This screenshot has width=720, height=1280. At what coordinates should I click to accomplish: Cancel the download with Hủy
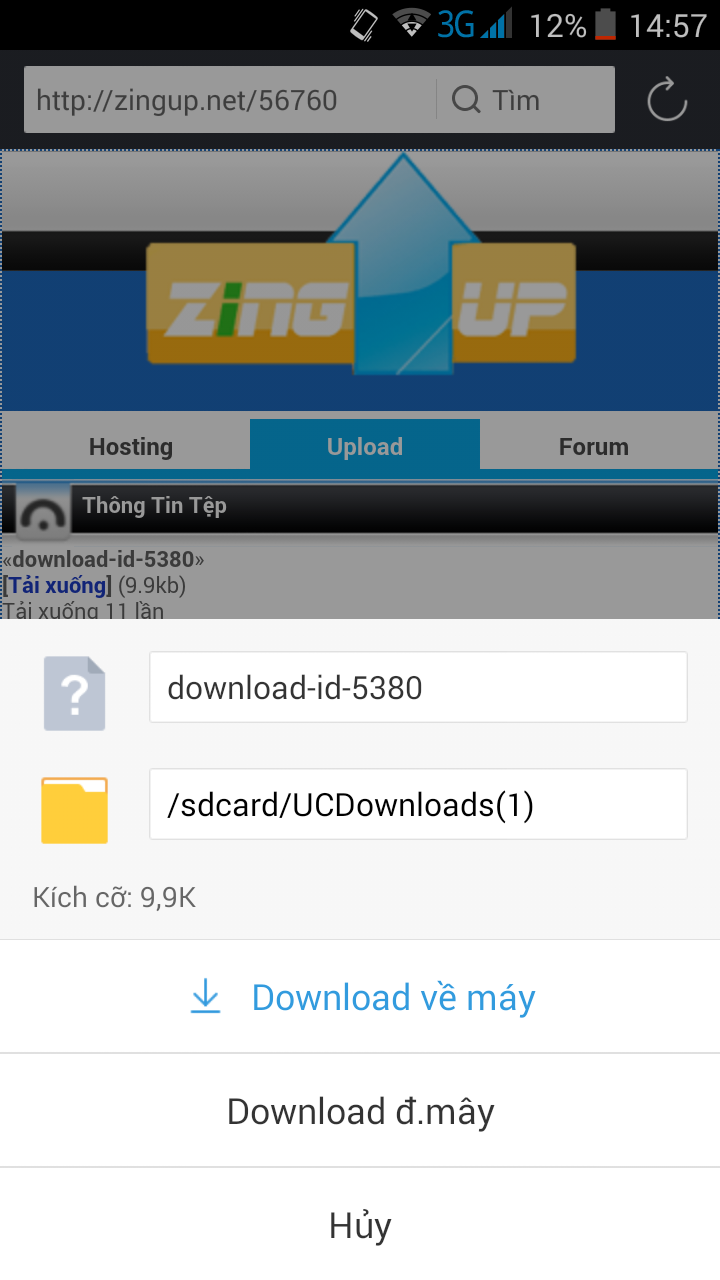[x=360, y=1225]
